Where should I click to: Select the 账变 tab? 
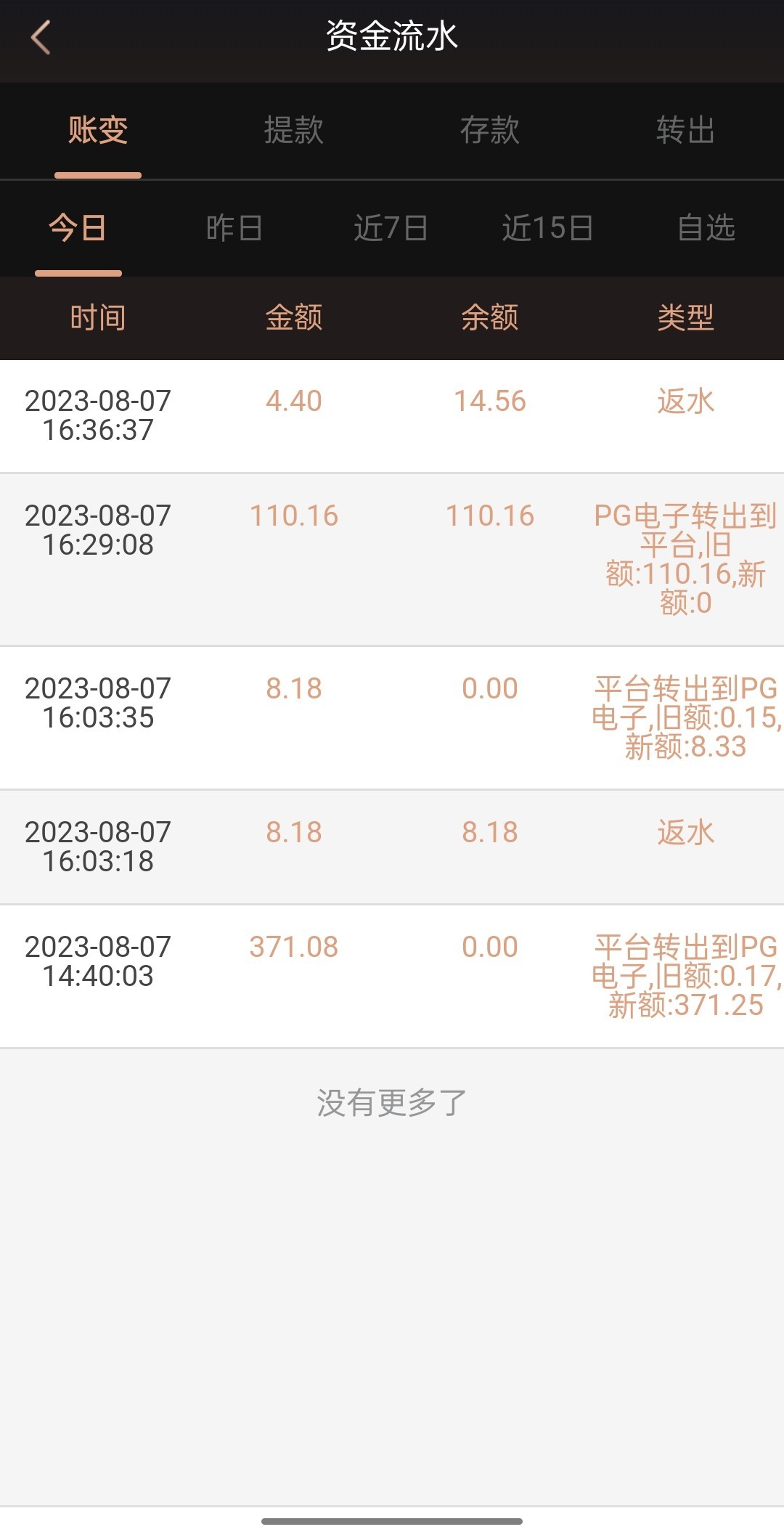click(98, 131)
